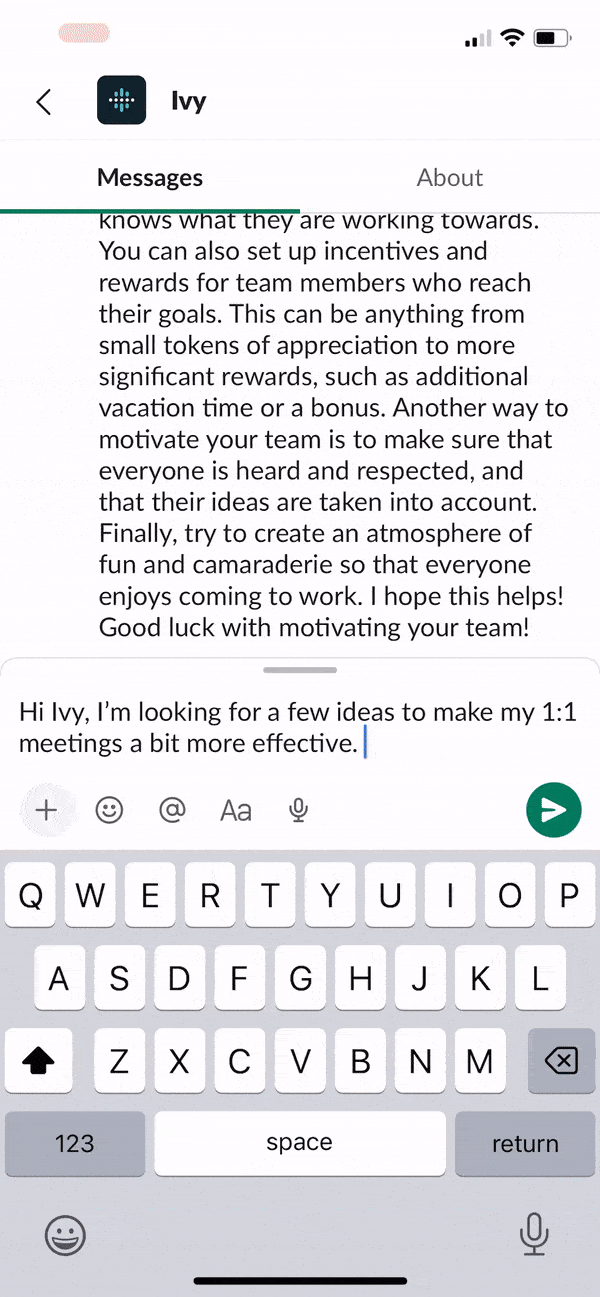Tap the message text field
Screen dimensions: 600x1297
tap(300, 727)
